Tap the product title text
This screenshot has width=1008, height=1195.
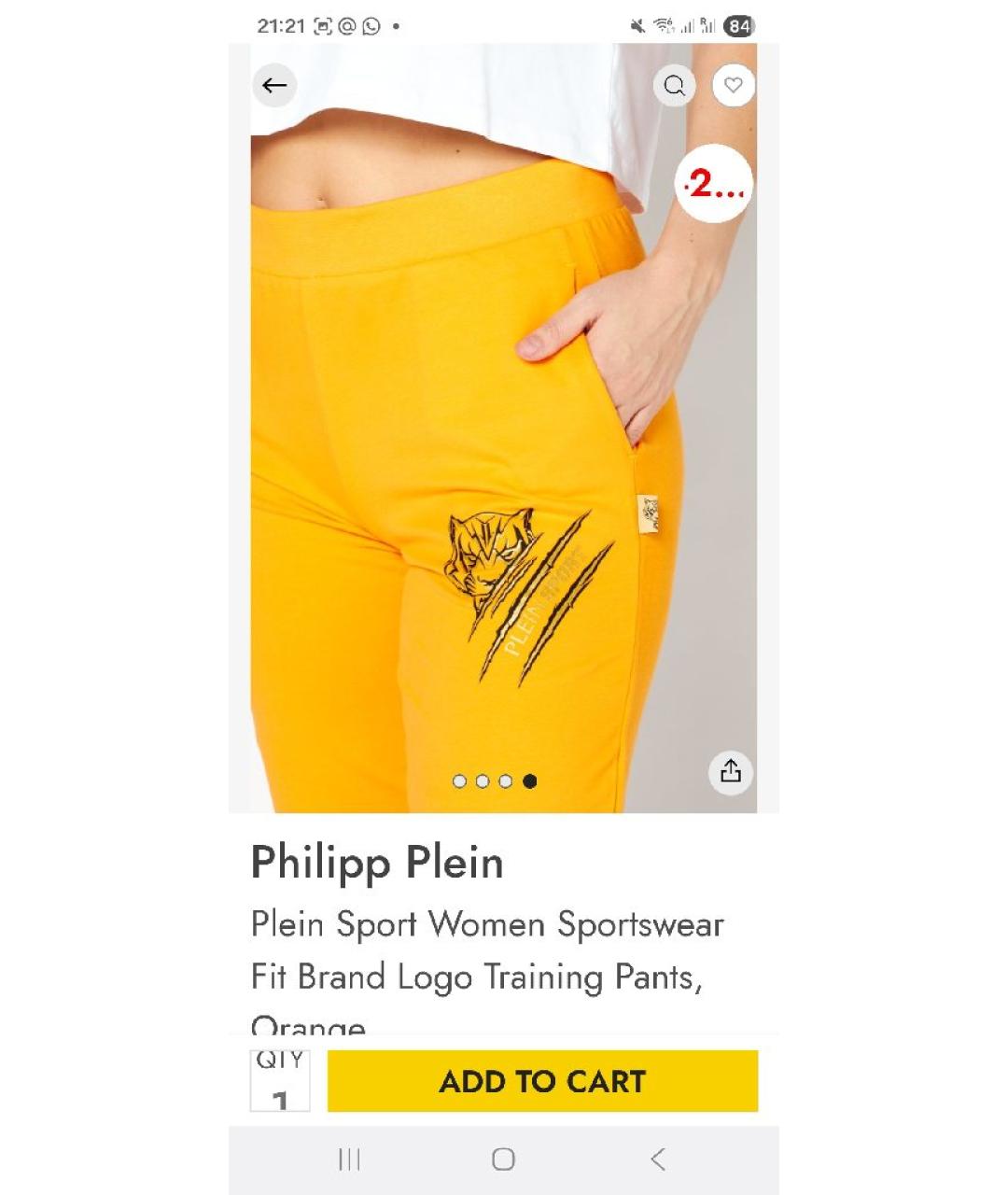(x=487, y=950)
